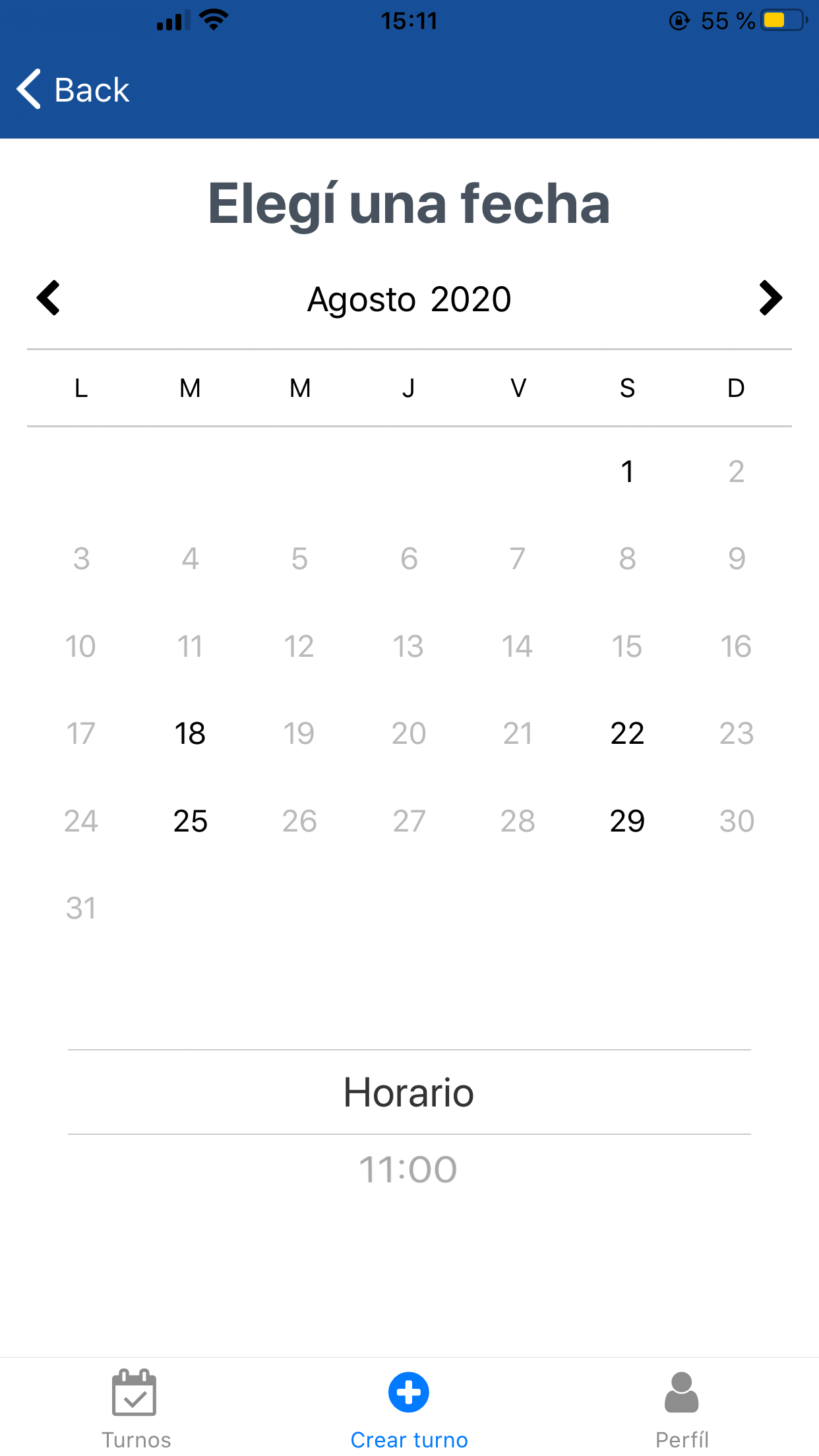Select date 18 in the calendar
Viewport: 819px width, 1456px height.
190,733
